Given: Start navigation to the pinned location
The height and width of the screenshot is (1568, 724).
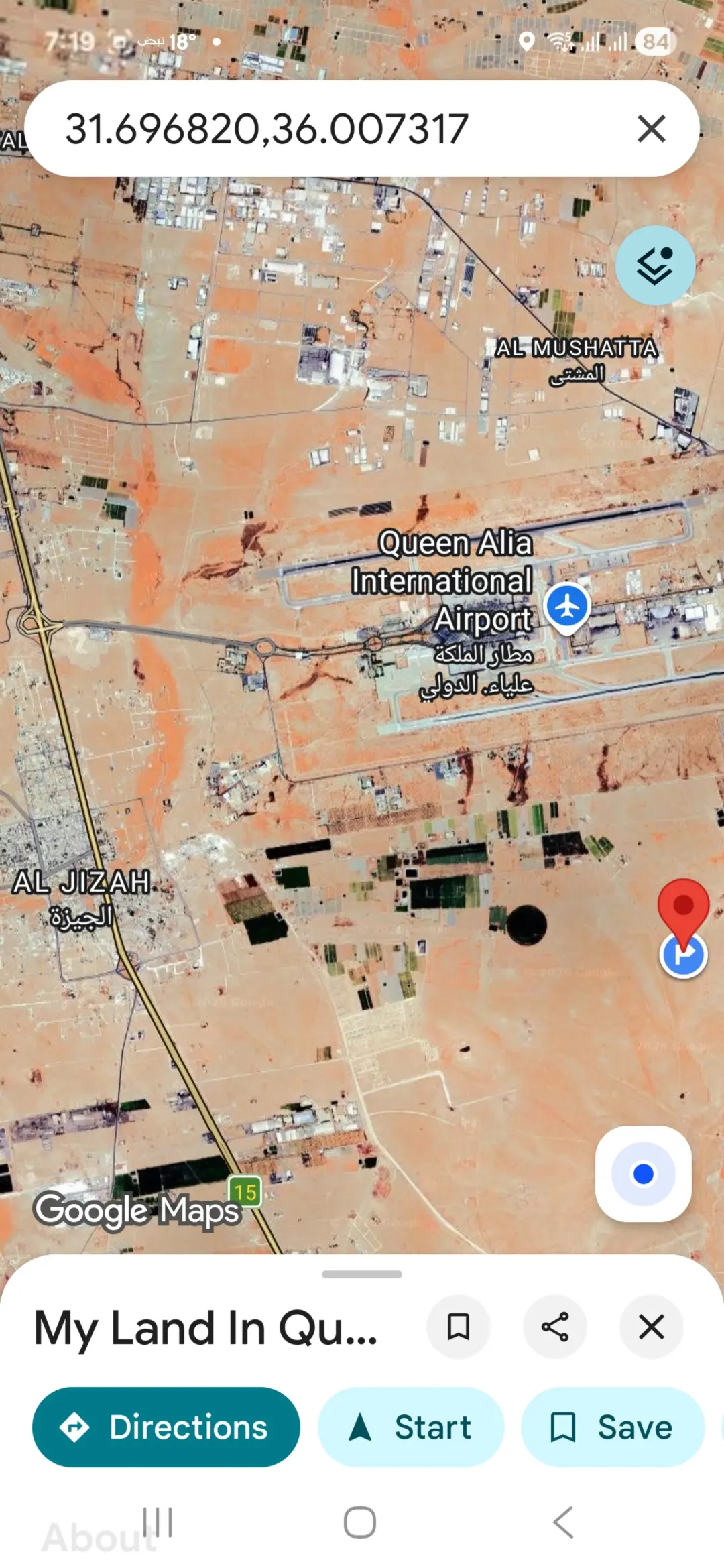Looking at the screenshot, I should pyautogui.click(x=411, y=1427).
